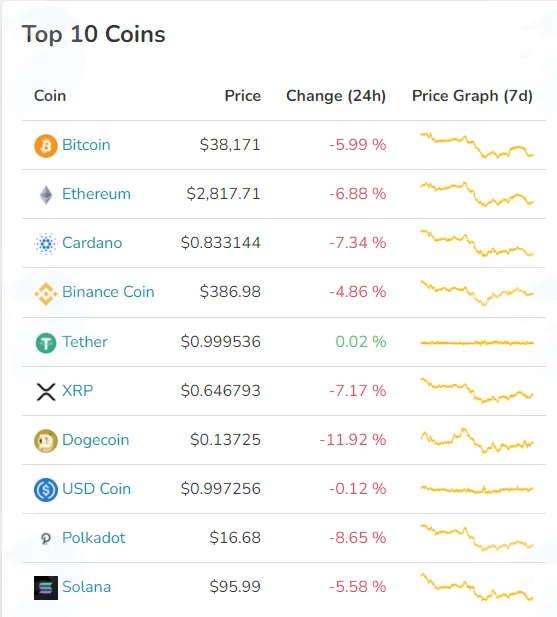Open the Solana coin page
The image size is (557, 617).
click(x=87, y=587)
